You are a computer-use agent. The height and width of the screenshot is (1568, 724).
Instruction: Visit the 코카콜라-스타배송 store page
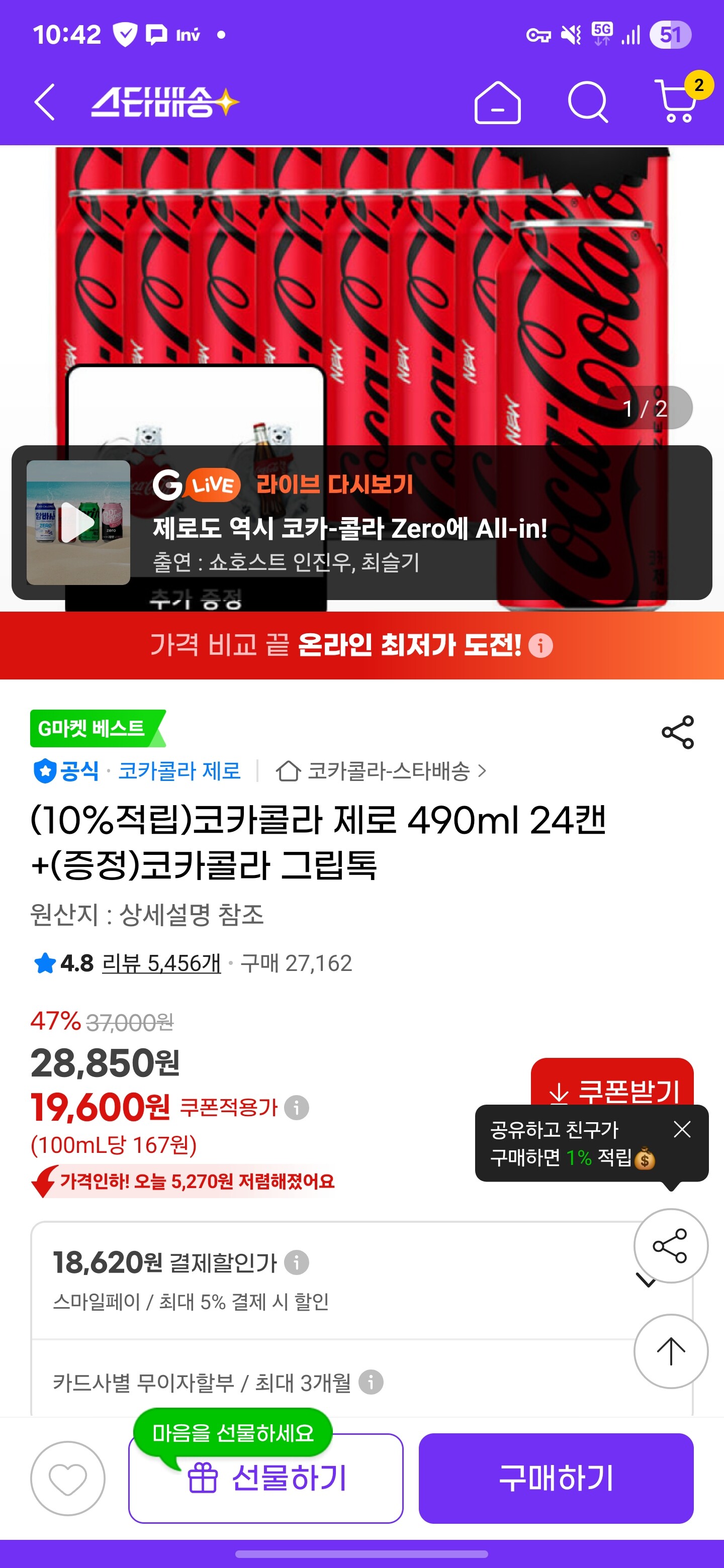[389, 771]
